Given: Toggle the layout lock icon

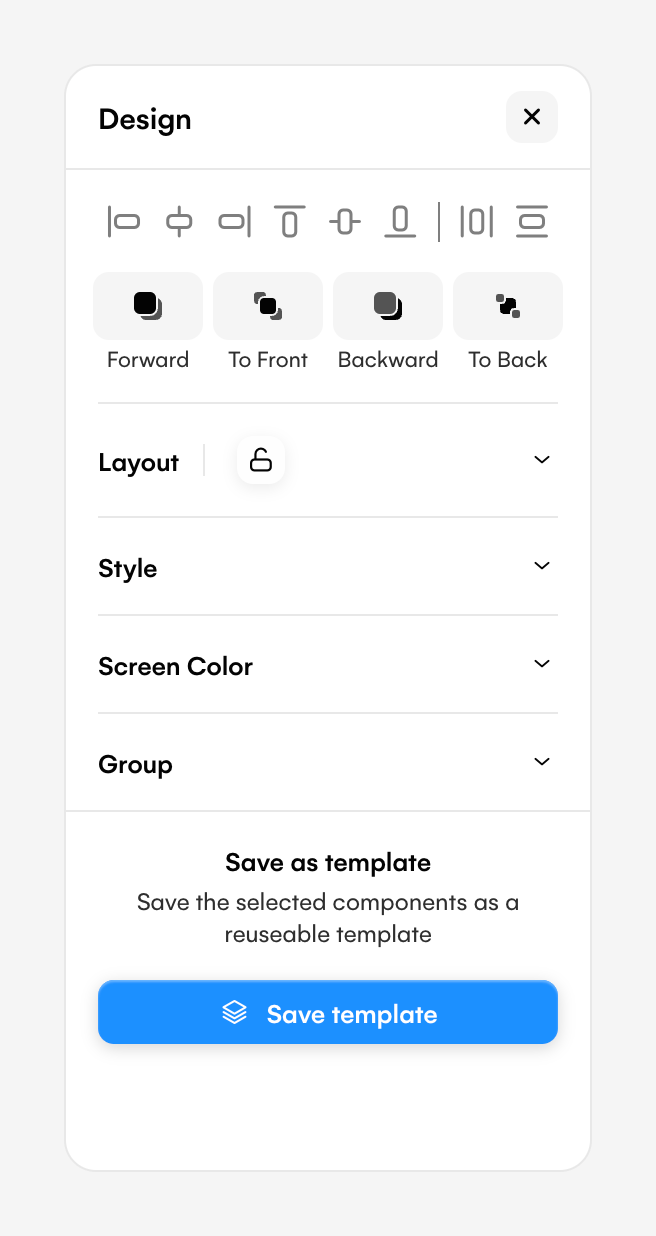Looking at the screenshot, I should (261, 460).
